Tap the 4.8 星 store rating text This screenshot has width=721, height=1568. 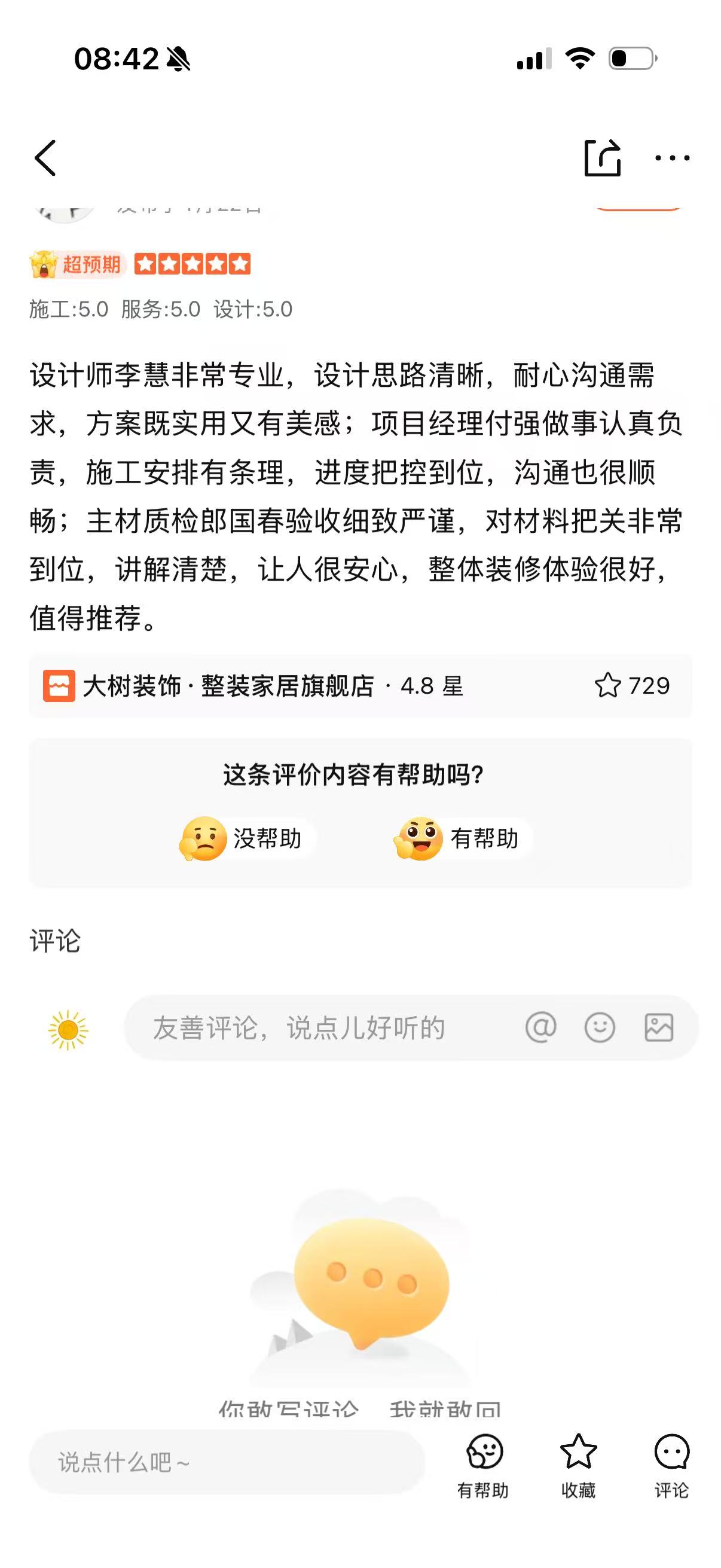point(432,687)
